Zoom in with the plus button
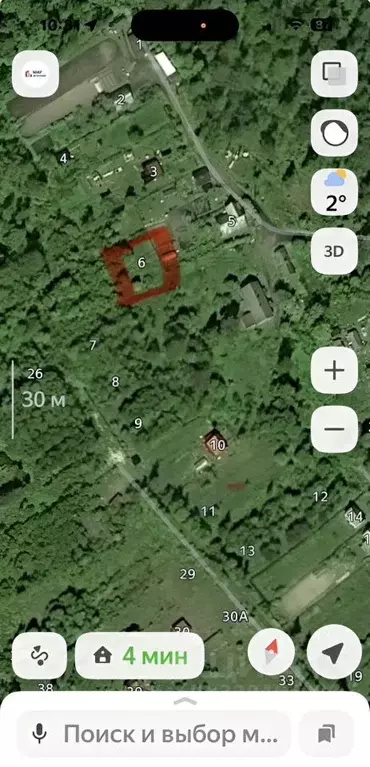Image resolution: width=370 pixels, height=767 pixels. pyautogui.click(x=334, y=371)
